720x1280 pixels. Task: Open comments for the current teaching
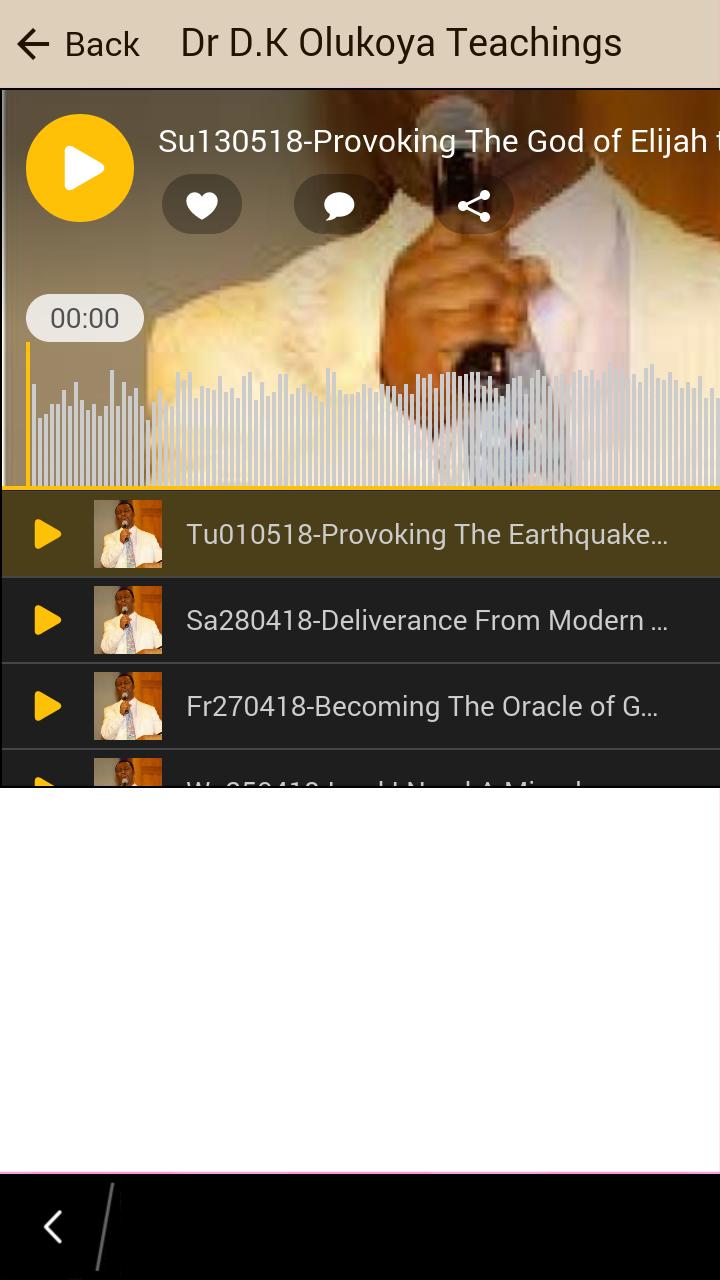click(339, 205)
